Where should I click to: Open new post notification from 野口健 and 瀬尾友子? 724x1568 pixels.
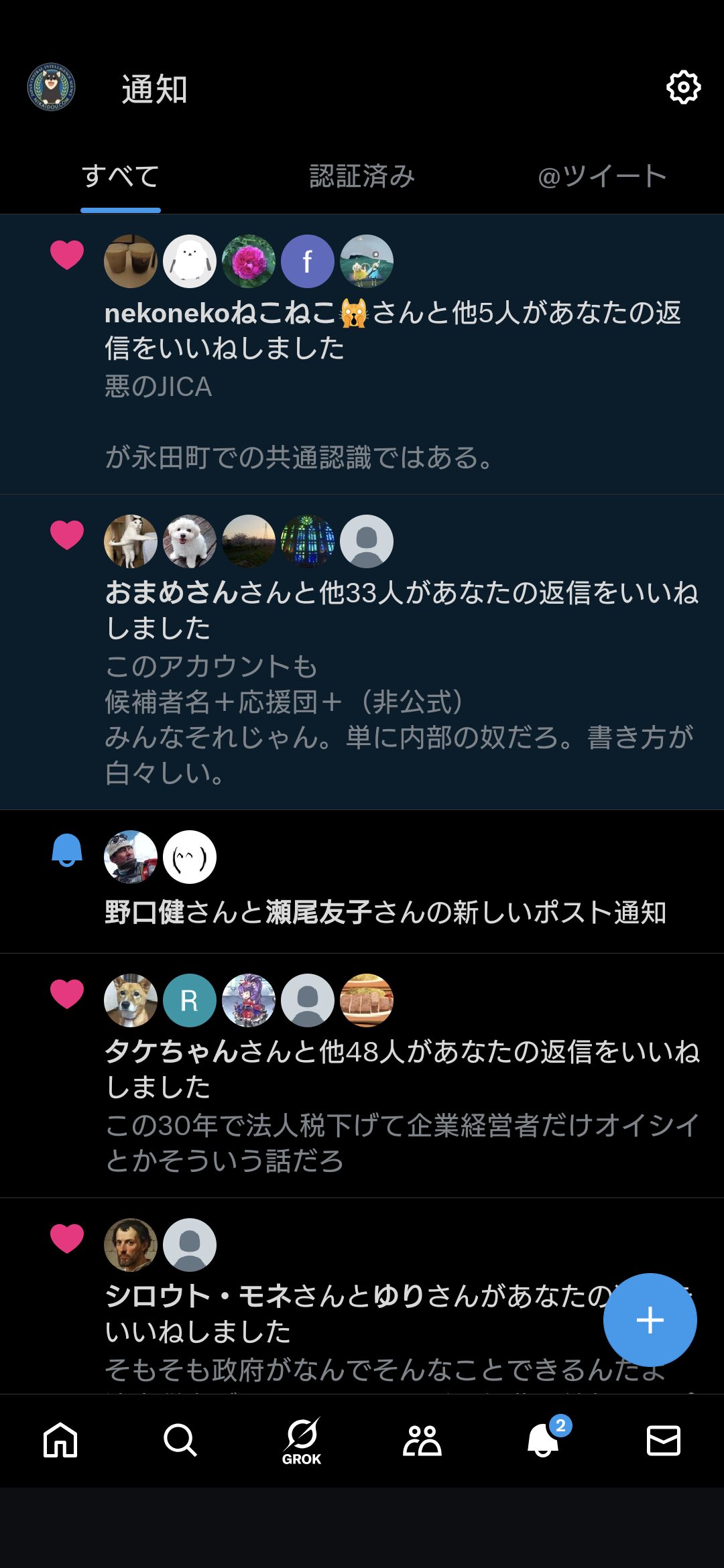(362, 882)
